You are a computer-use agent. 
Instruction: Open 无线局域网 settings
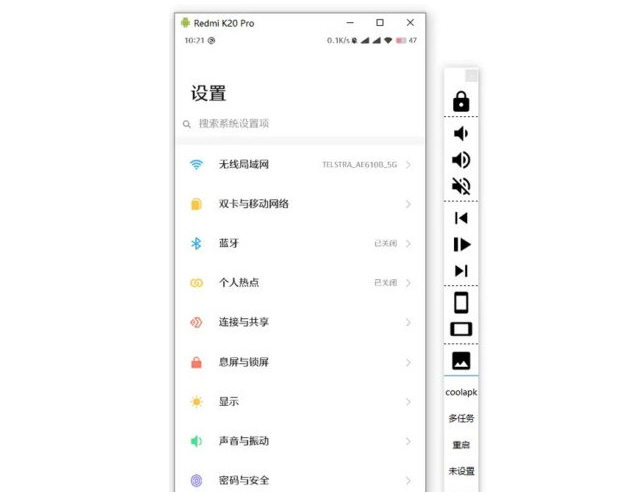(300, 164)
